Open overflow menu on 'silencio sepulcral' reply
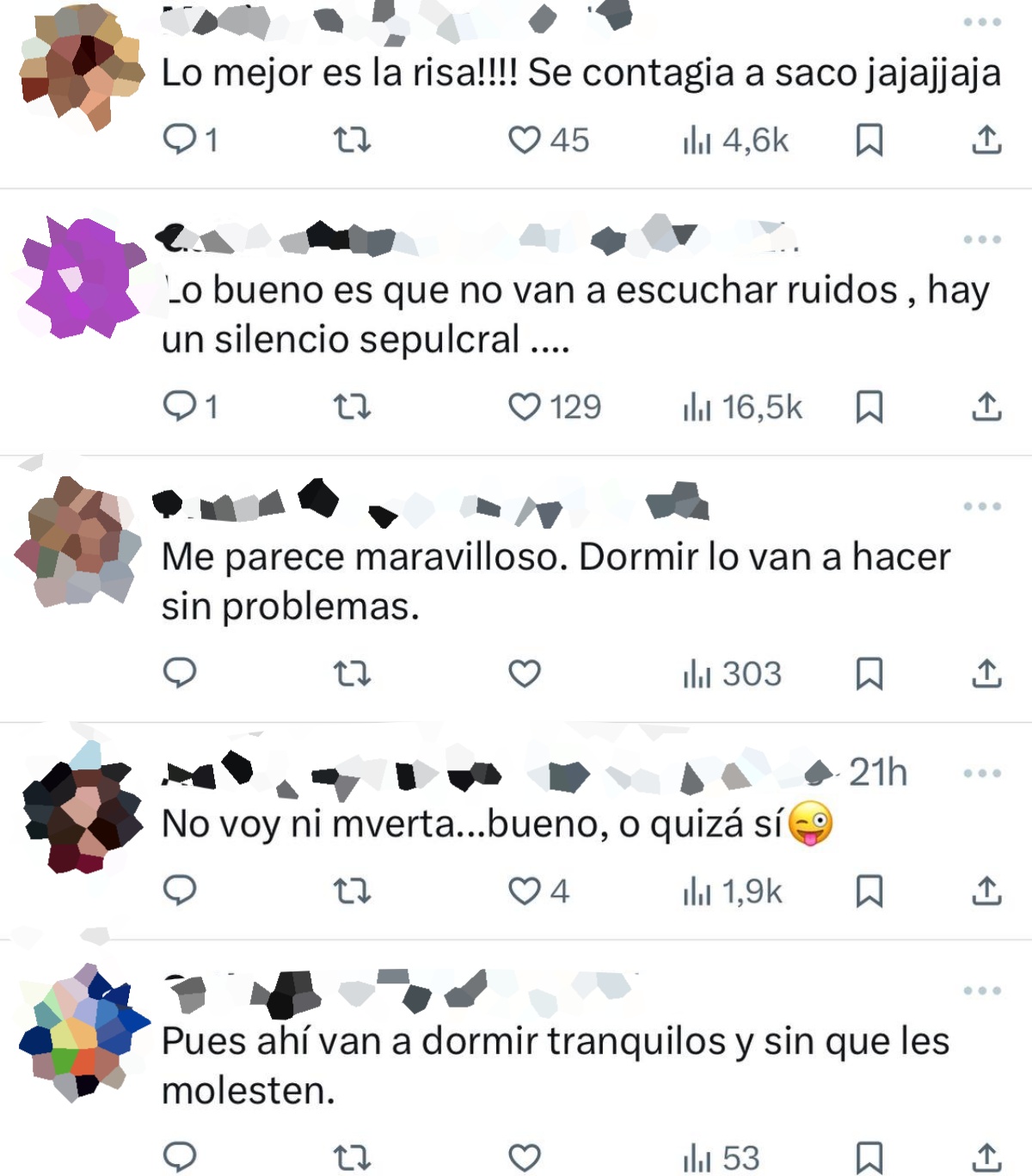Viewport: 1032px width, 1176px height. tap(982, 240)
